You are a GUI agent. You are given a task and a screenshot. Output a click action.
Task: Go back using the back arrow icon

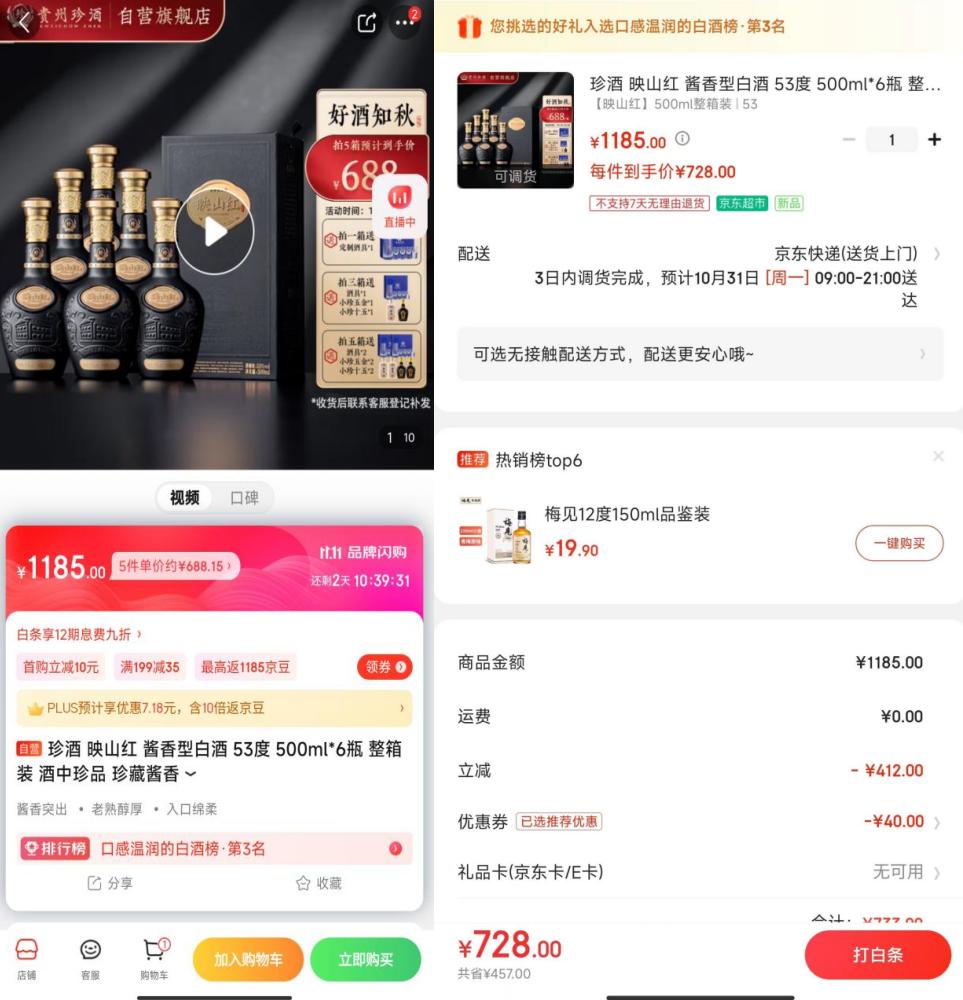click(22, 22)
